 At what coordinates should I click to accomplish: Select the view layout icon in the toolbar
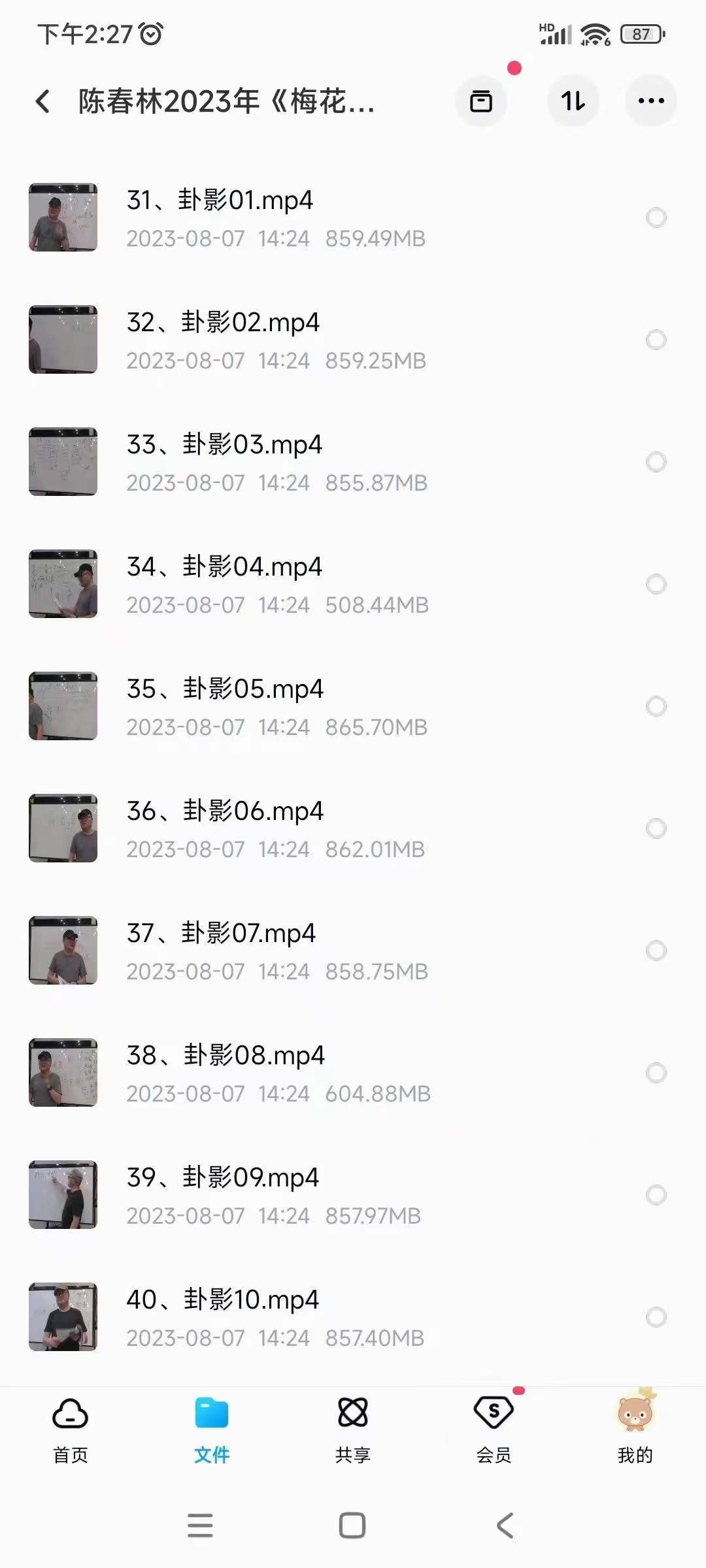[x=480, y=102]
